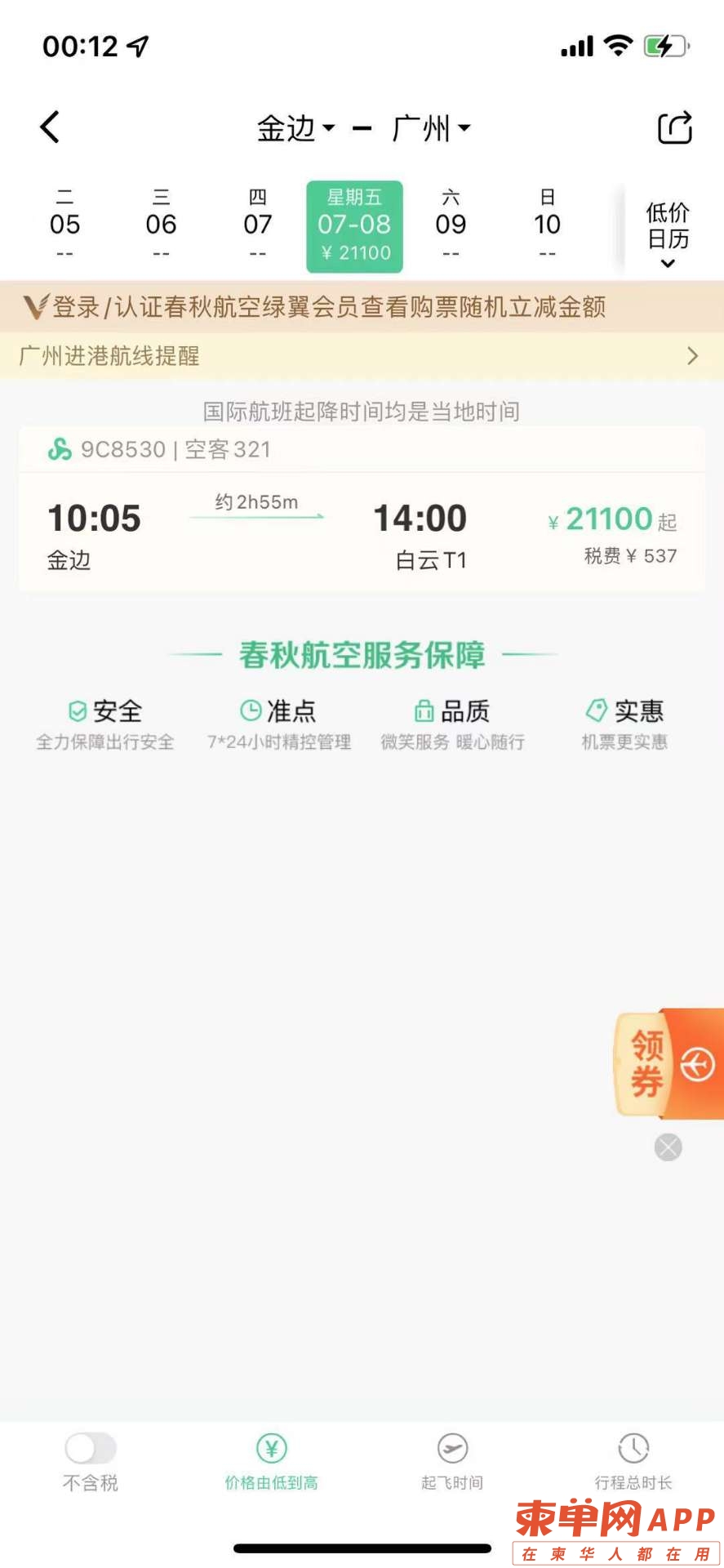The height and width of the screenshot is (1568, 724).
Task: Select Saturday 09 date
Action: (x=451, y=225)
